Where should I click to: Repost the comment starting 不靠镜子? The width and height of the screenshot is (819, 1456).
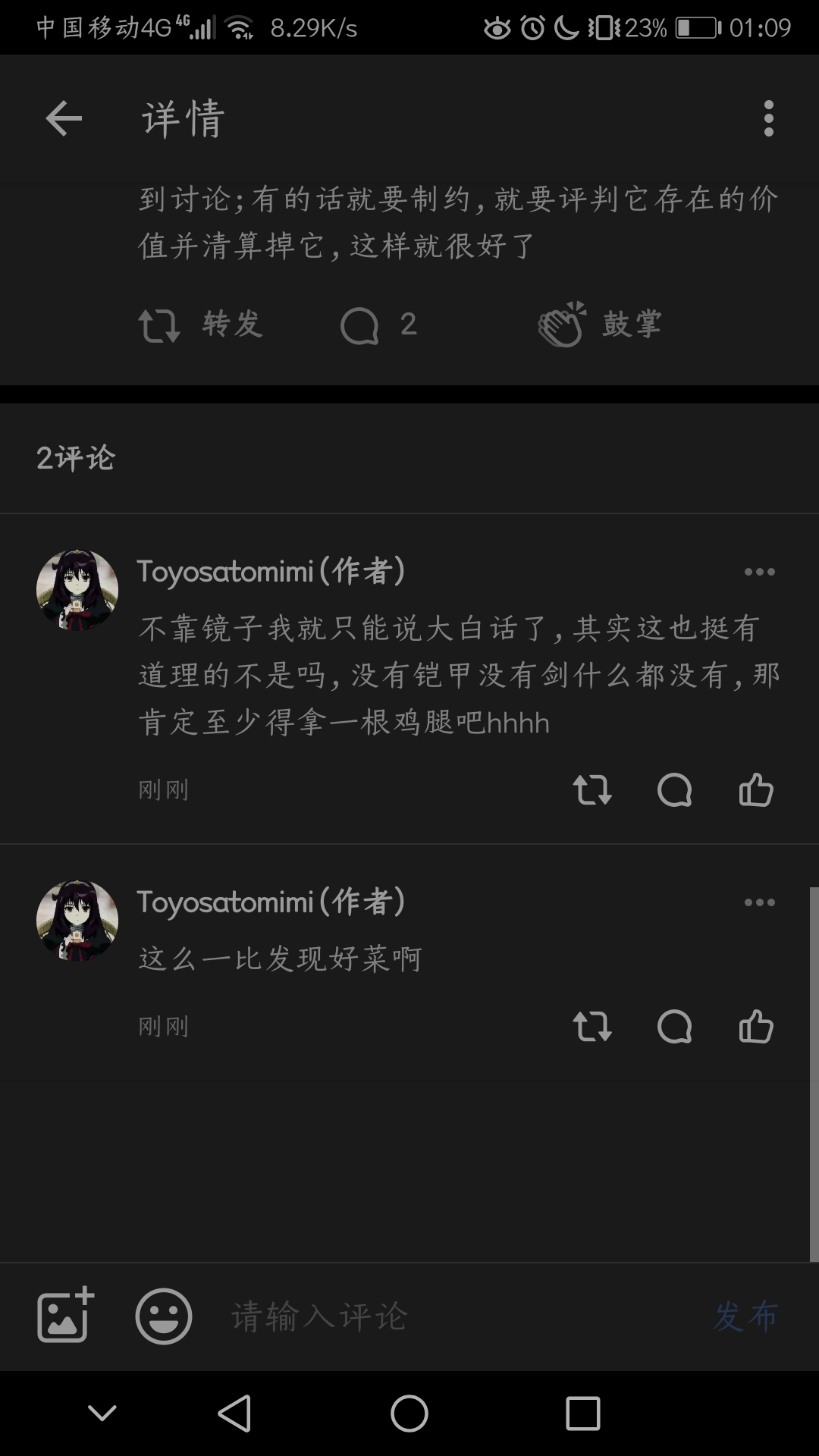pos(591,790)
